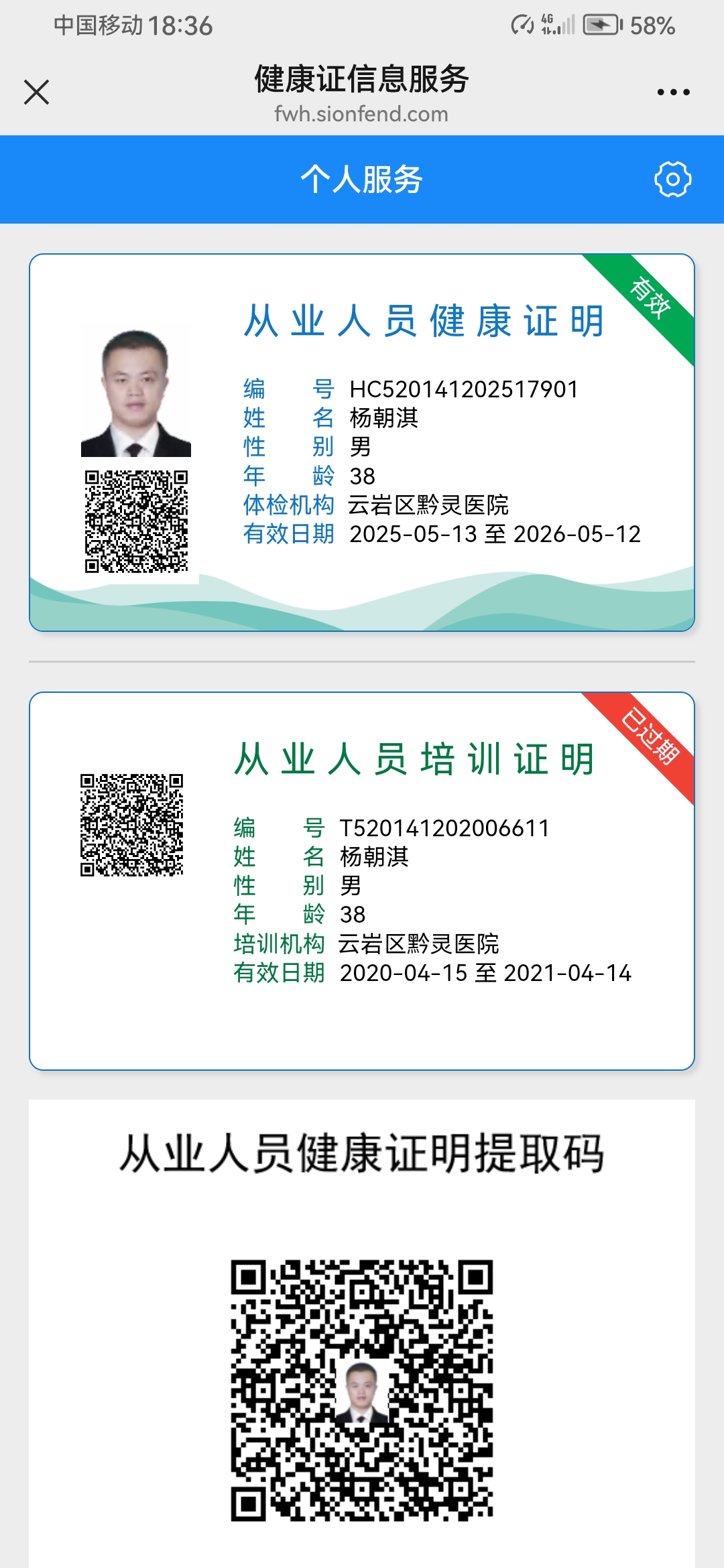Viewport: 724px width, 1568px height.
Task: Open the expired 从业人员培训证明 card
Action: click(x=362, y=880)
